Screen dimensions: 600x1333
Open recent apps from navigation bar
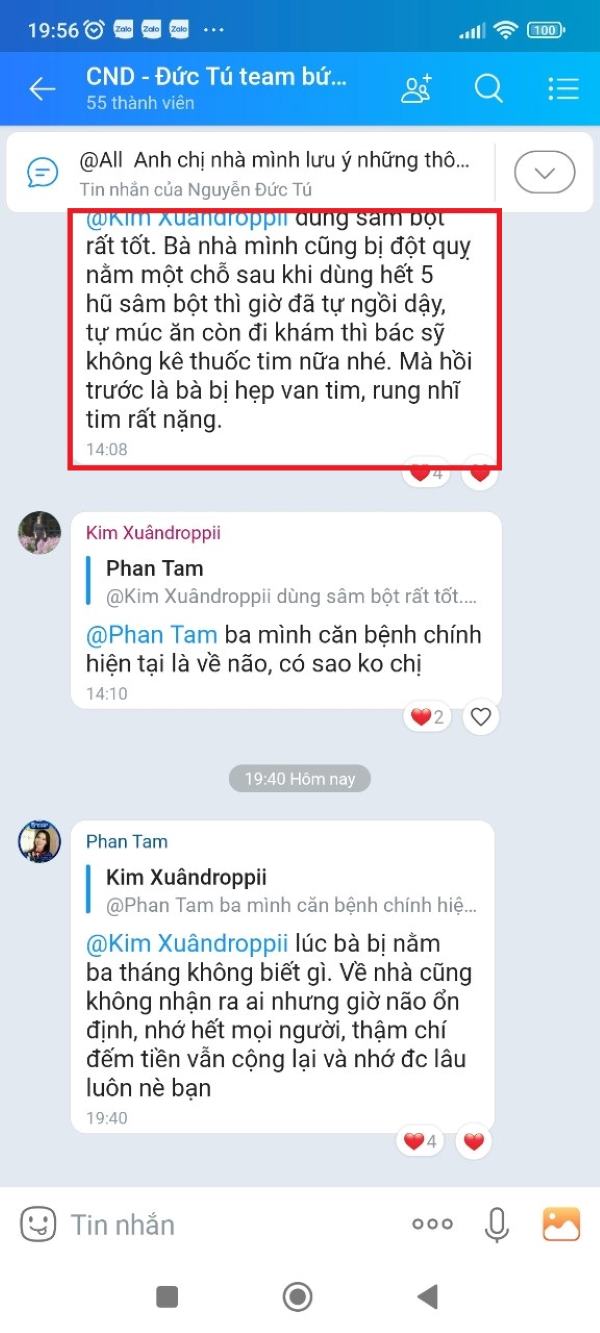click(167, 1297)
